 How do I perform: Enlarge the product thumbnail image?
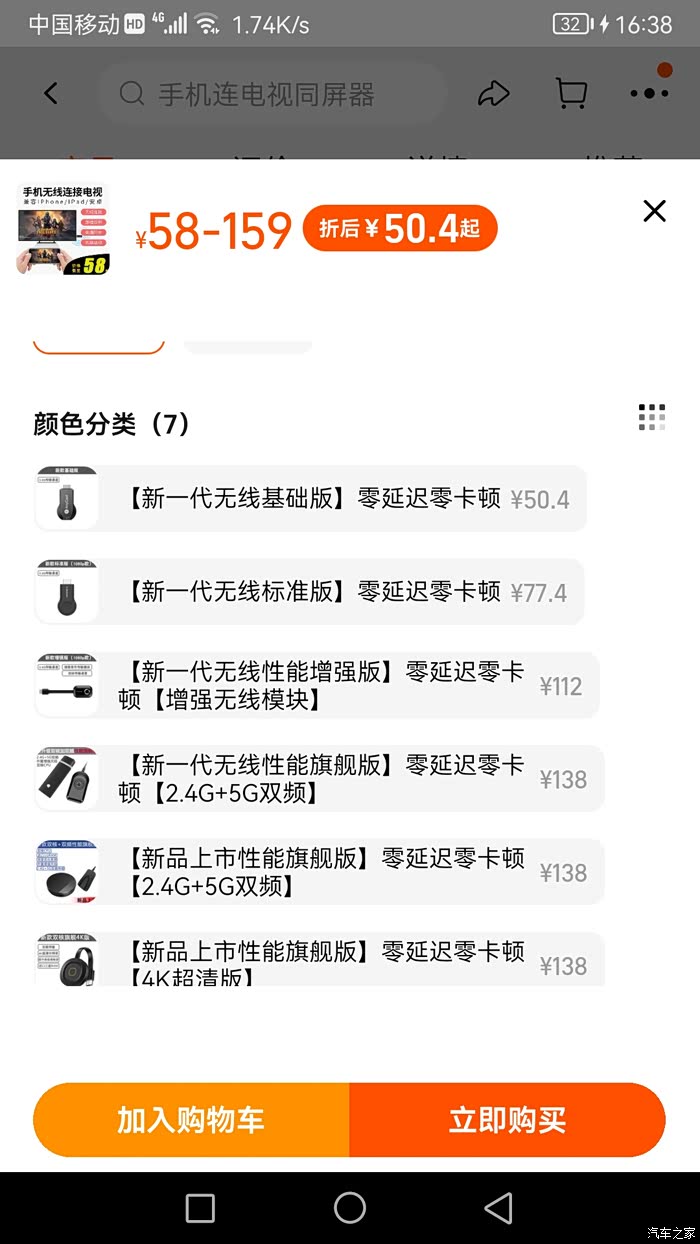click(x=63, y=229)
